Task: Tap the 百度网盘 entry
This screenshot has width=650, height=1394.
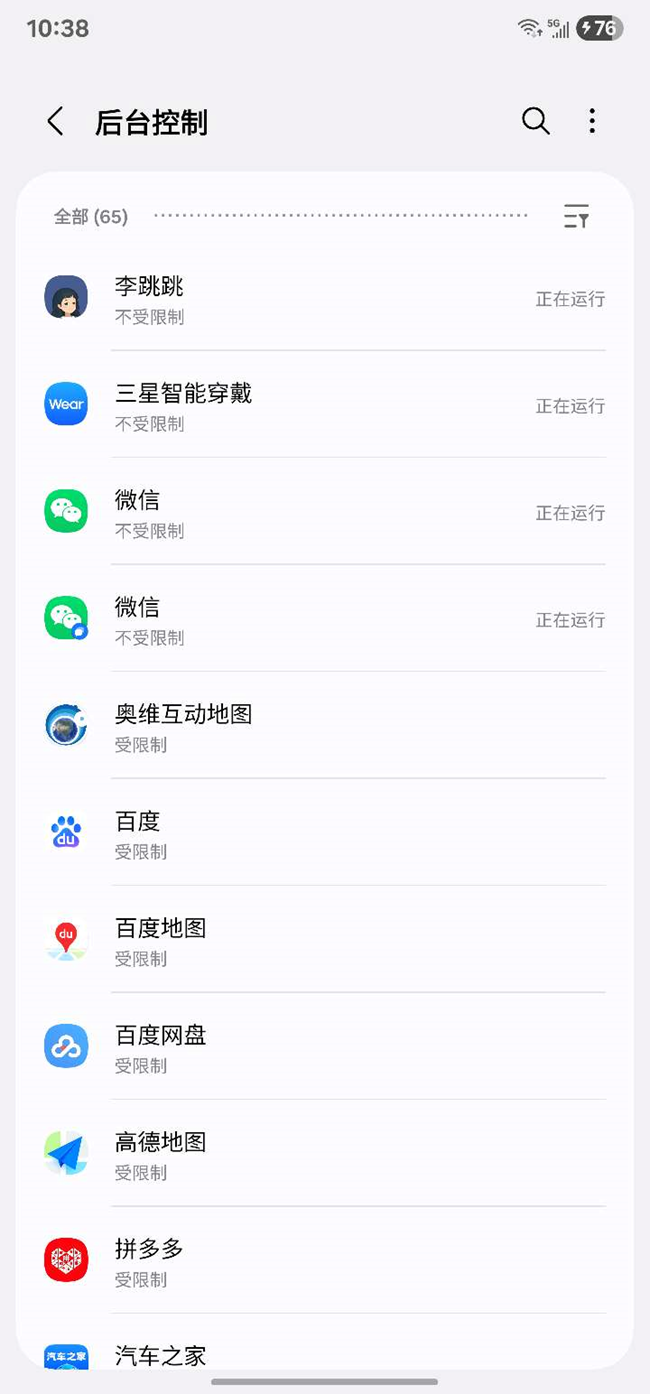Action: (325, 1048)
